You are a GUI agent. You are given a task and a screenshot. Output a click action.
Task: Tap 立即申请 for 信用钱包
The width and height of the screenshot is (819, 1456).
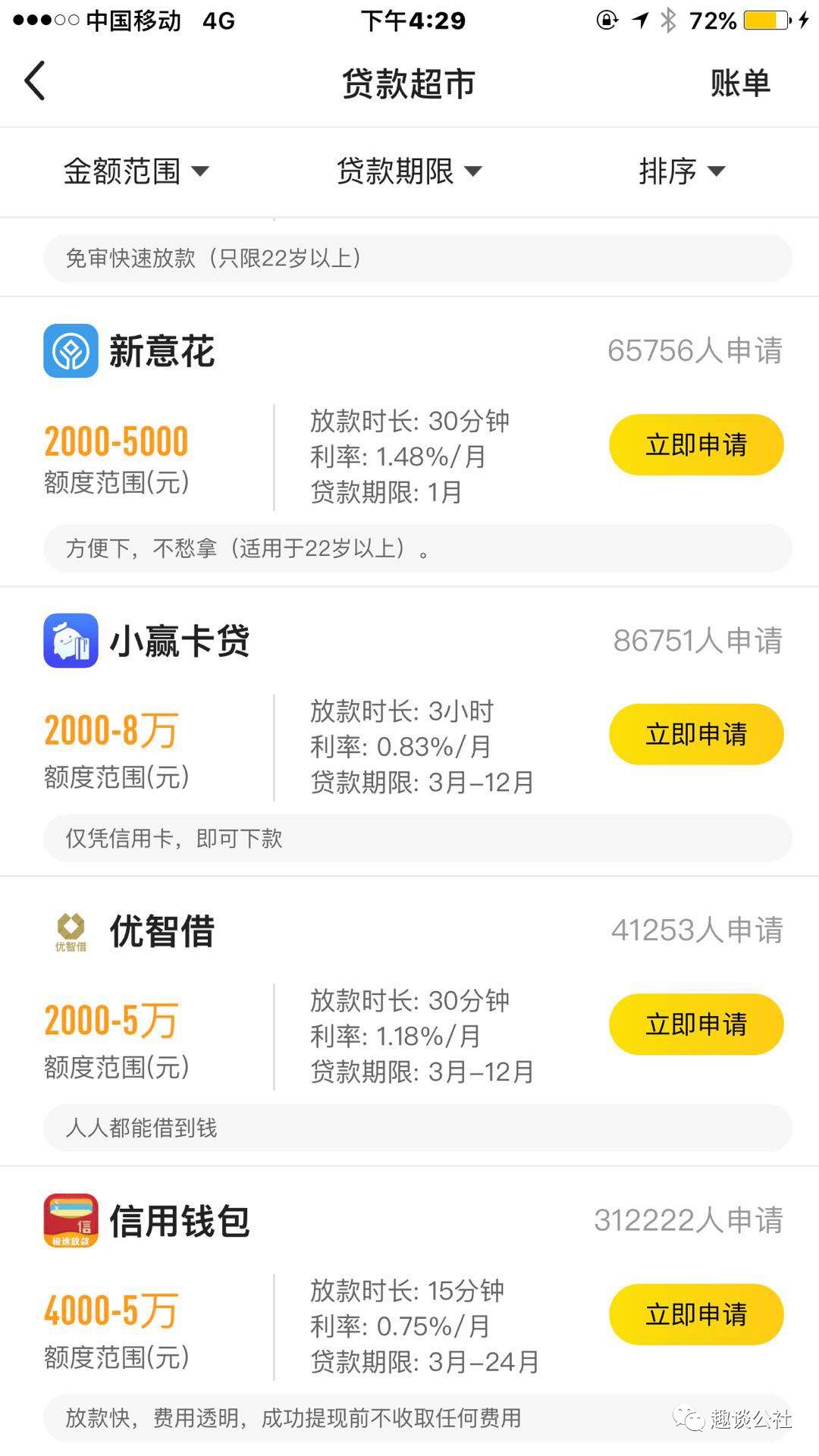point(695,1314)
